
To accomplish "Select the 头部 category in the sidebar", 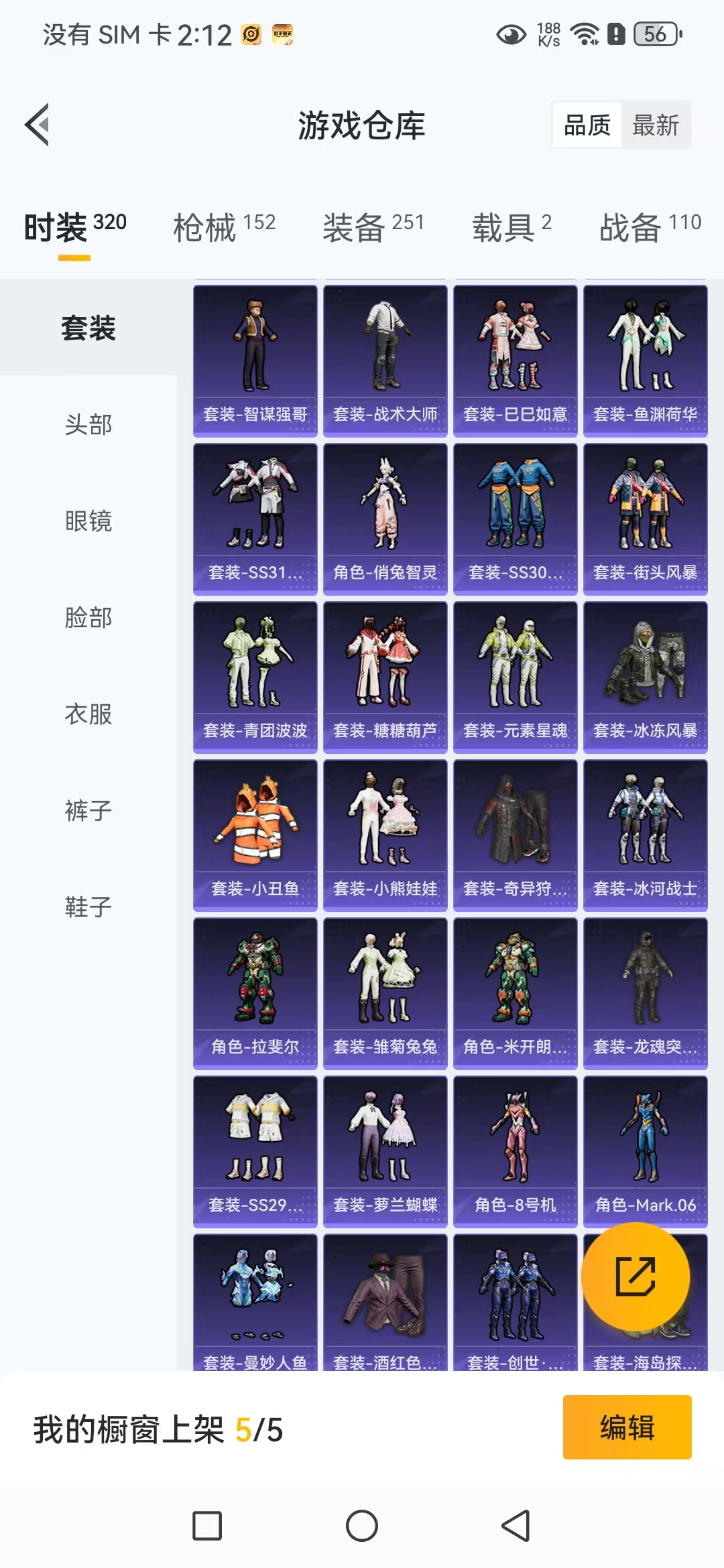I will click(88, 424).
